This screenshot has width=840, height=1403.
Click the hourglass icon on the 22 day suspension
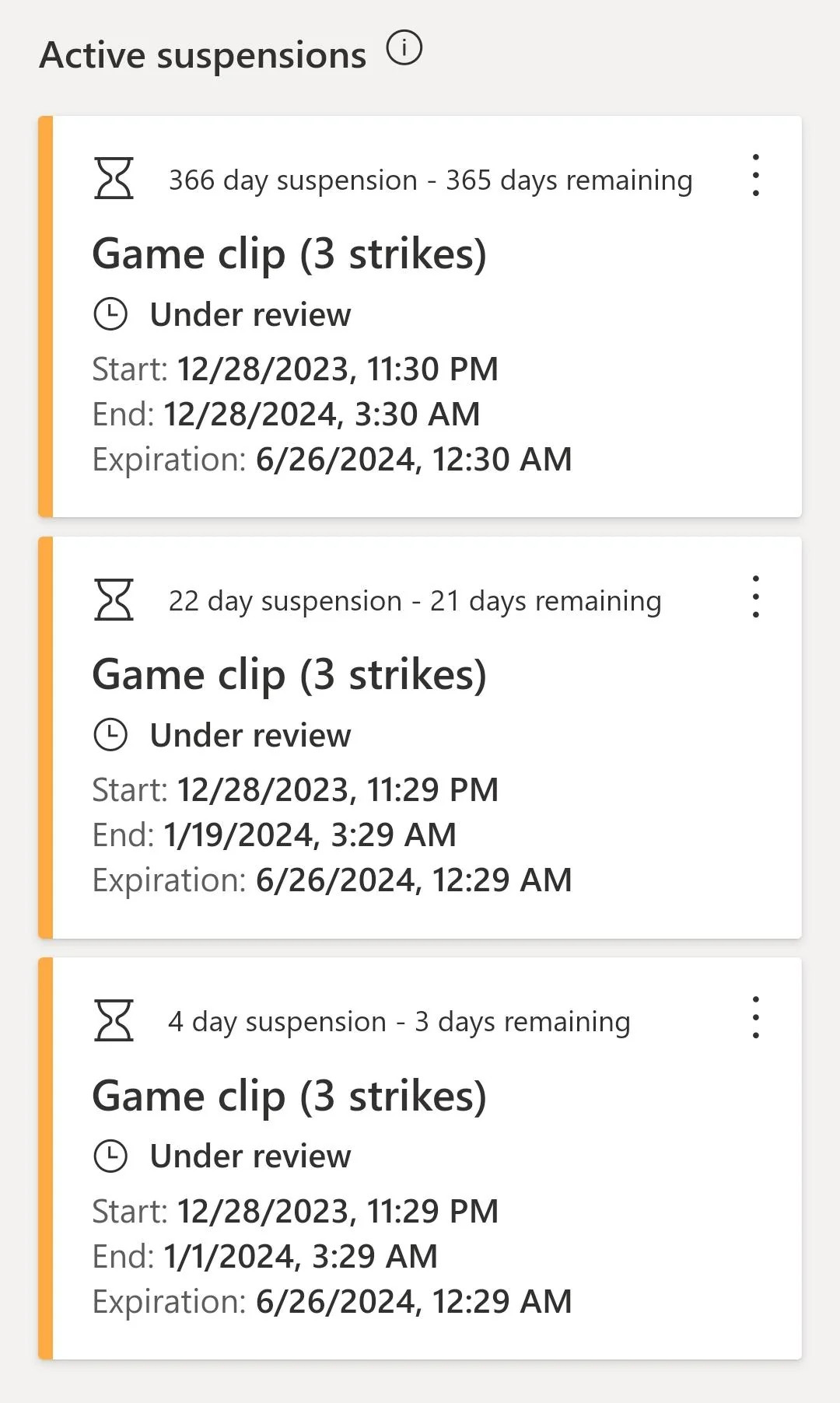point(114,600)
